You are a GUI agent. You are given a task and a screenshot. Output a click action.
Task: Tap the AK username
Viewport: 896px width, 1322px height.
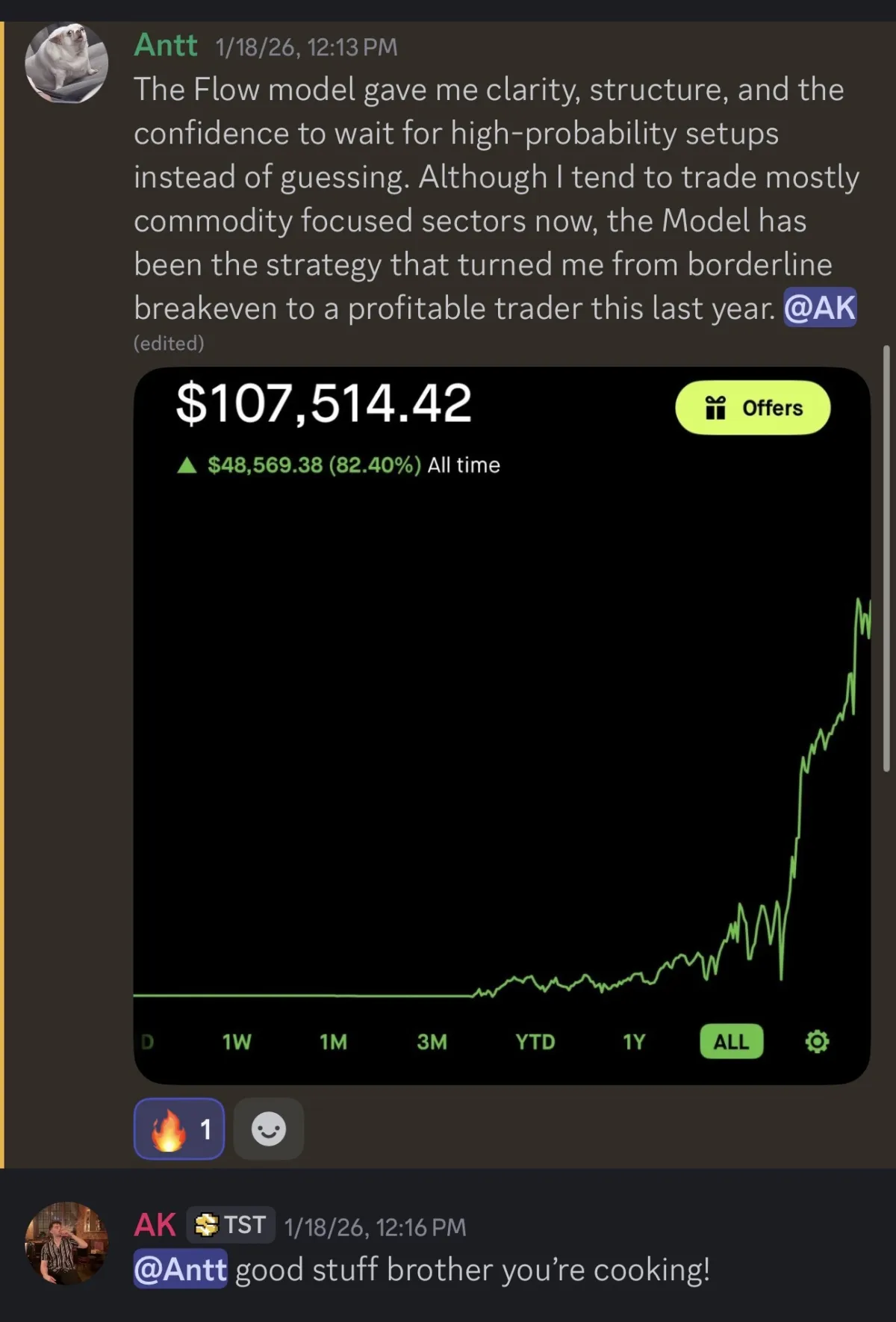[x=155, y=1225]
